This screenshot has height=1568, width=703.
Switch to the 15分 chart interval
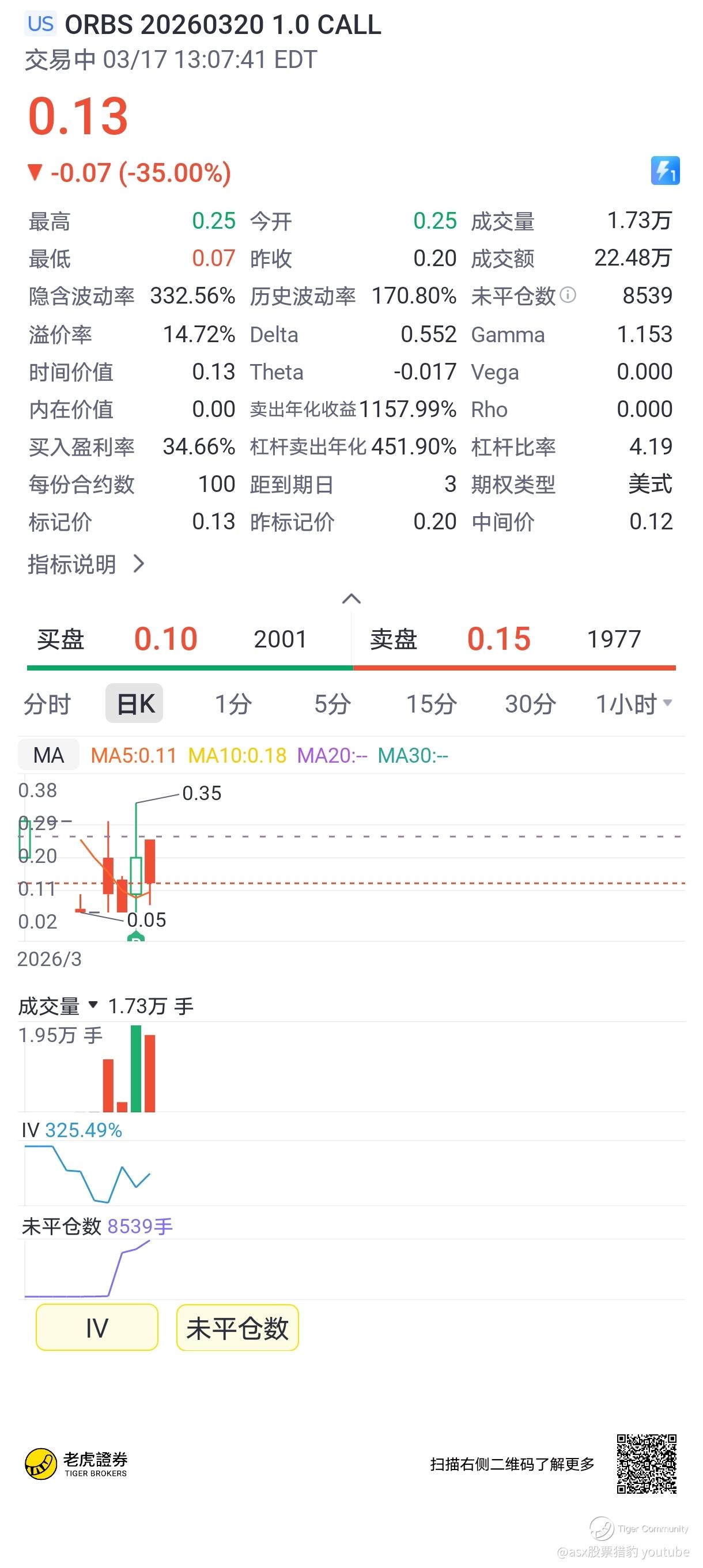pyautogui.click(x=431, y=704)
